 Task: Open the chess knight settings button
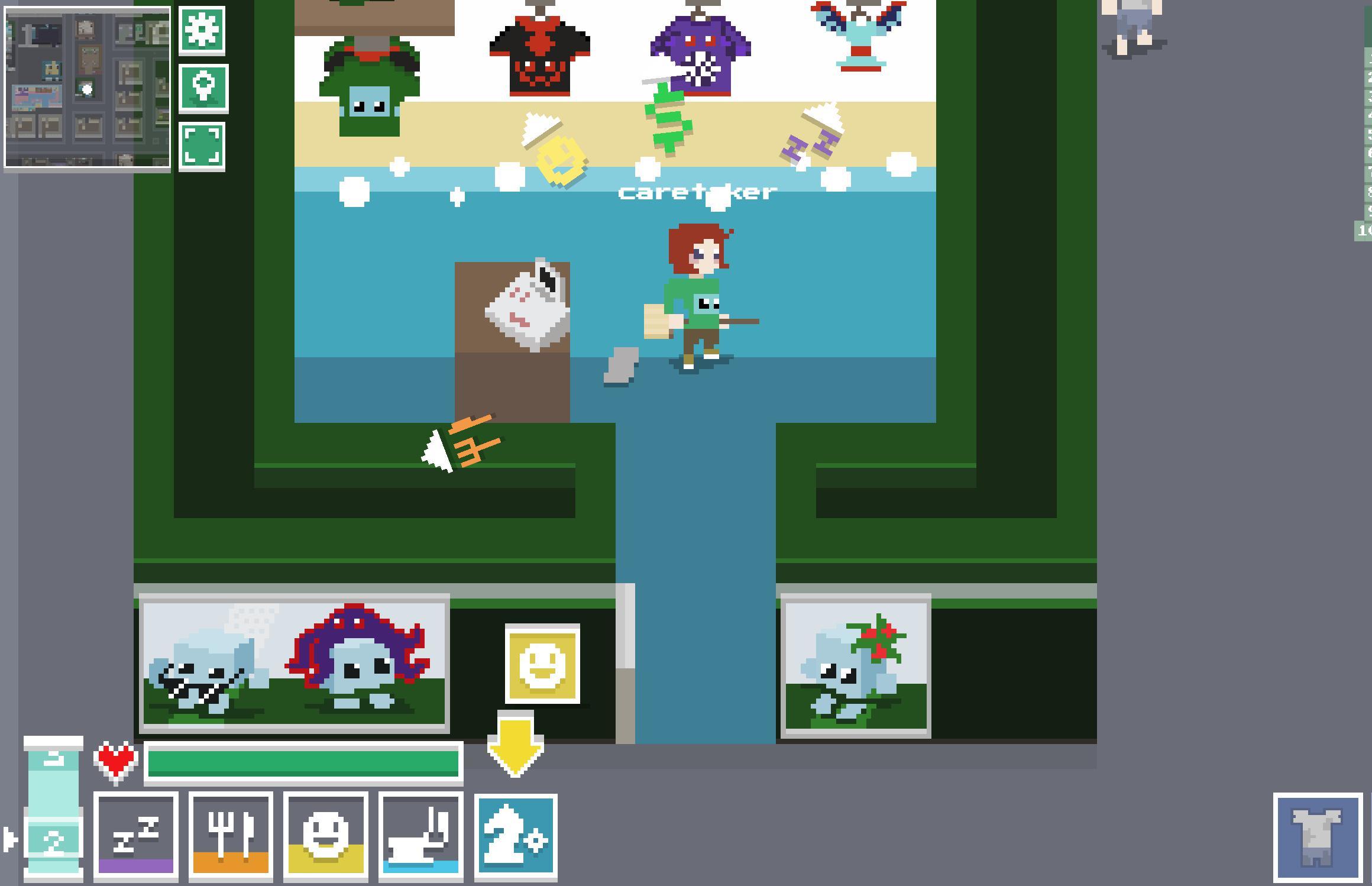tap(516, 836)
